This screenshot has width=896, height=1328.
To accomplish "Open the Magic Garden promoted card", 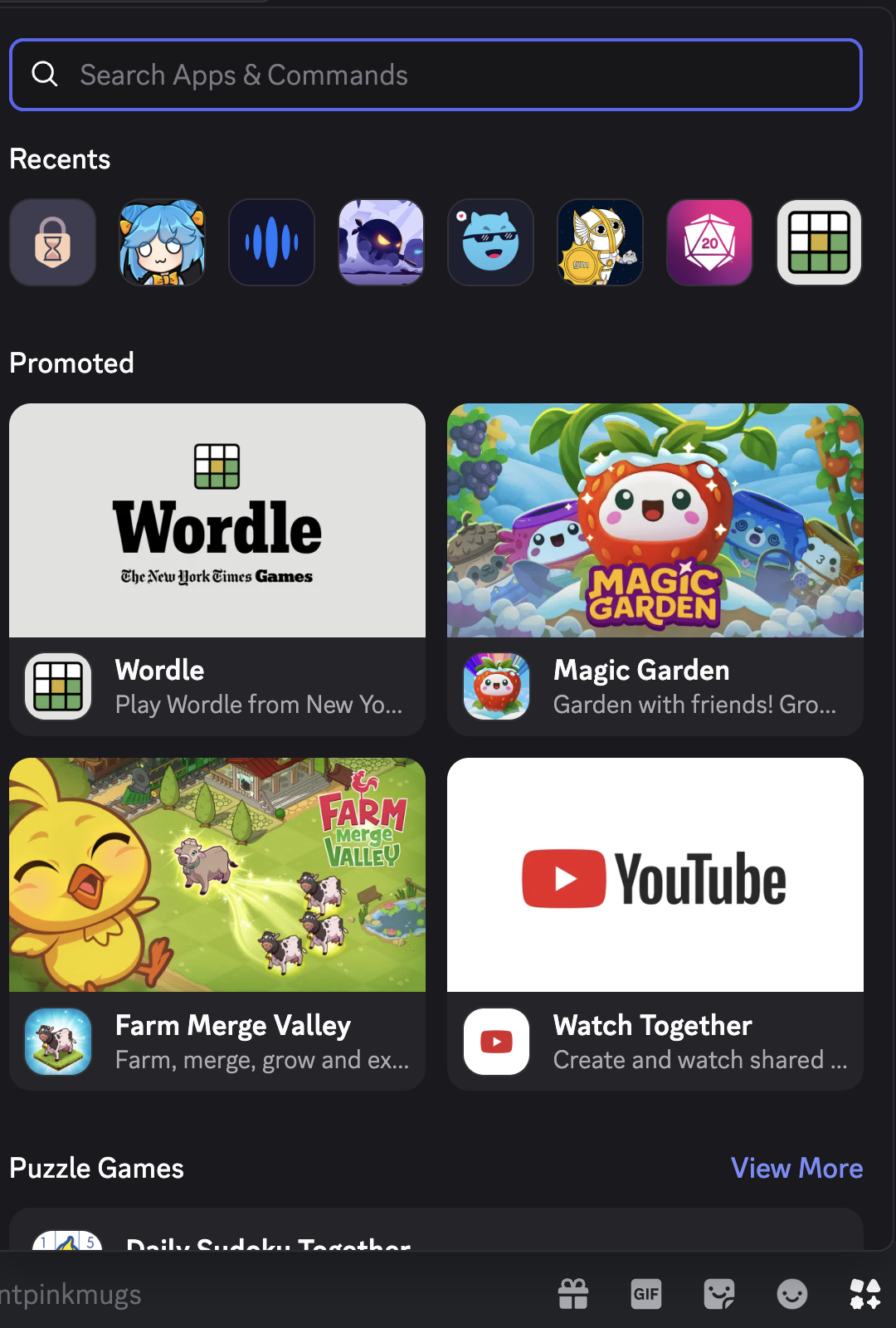I will point(655,569).
